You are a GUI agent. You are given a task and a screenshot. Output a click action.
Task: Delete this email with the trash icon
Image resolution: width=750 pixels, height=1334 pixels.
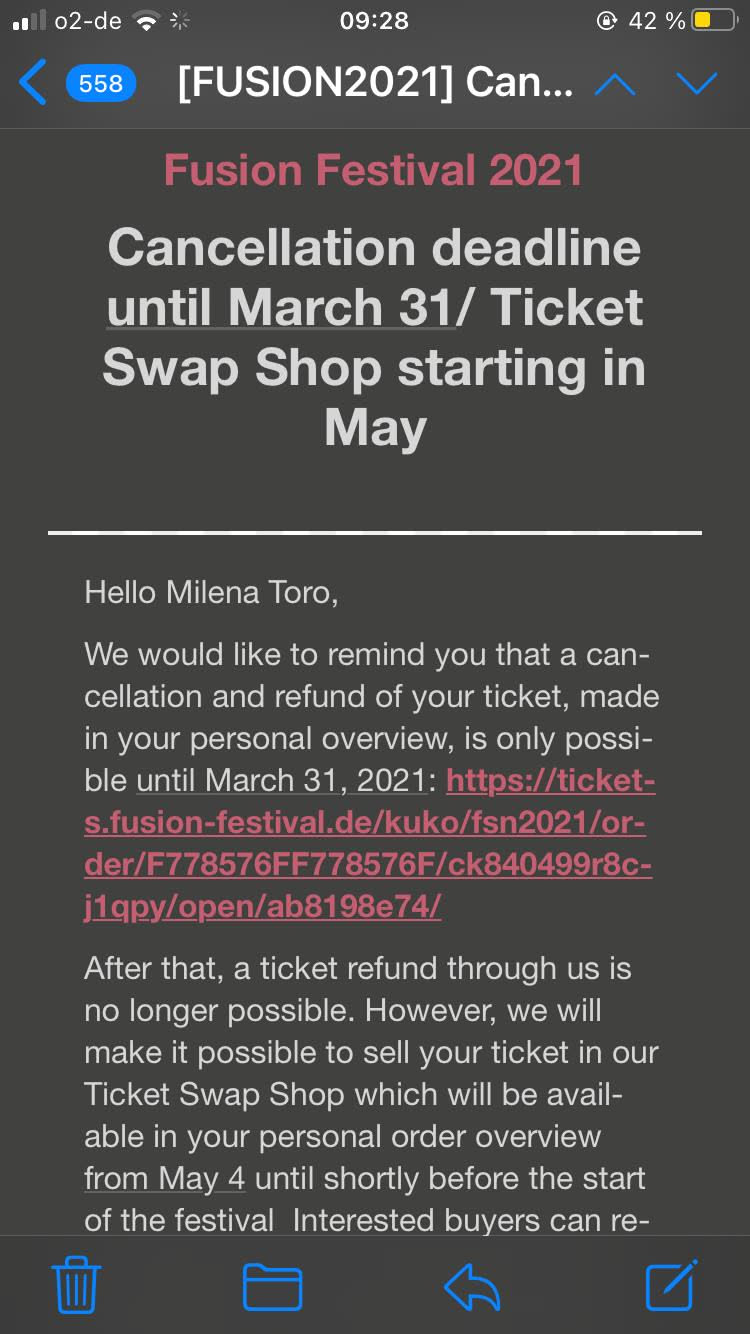tap(75, 1286)
